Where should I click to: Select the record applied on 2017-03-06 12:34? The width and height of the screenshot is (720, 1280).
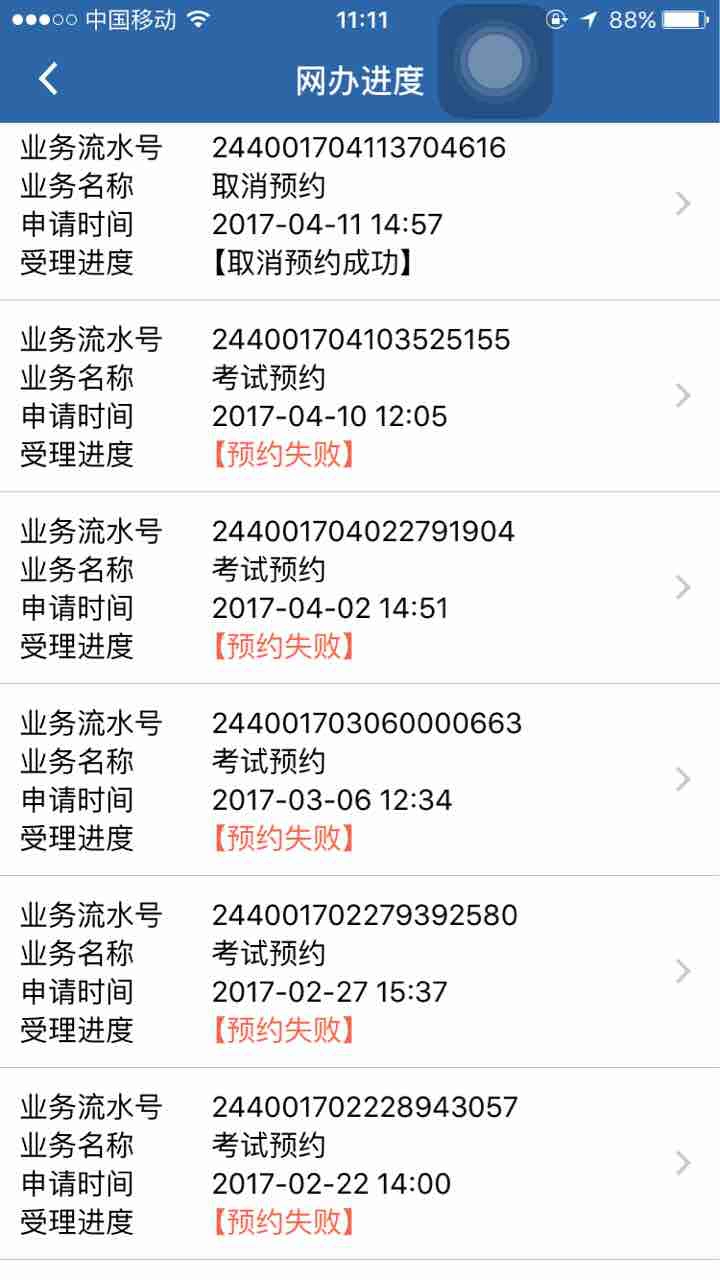[x=360, y=780]
